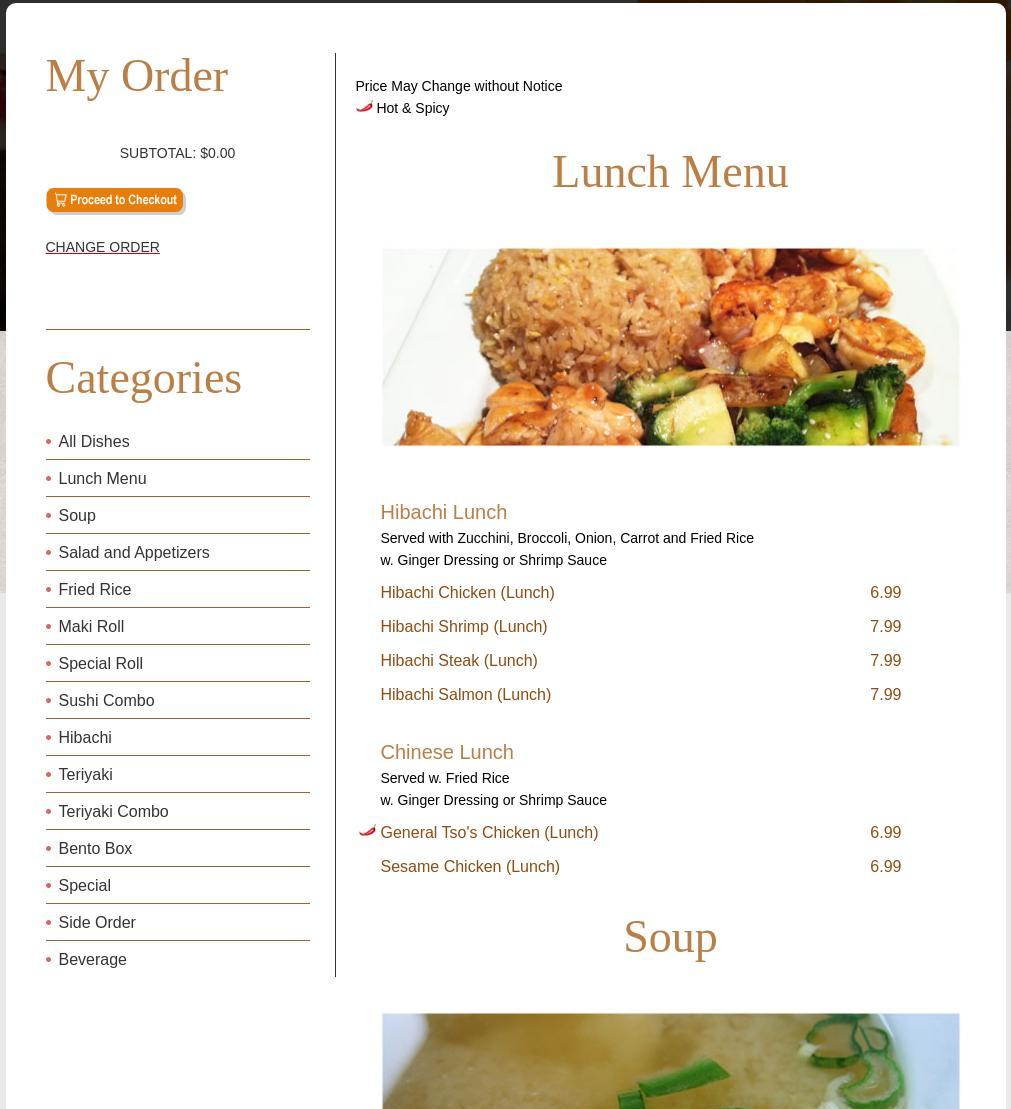Open Beverage category

[92, 959]
